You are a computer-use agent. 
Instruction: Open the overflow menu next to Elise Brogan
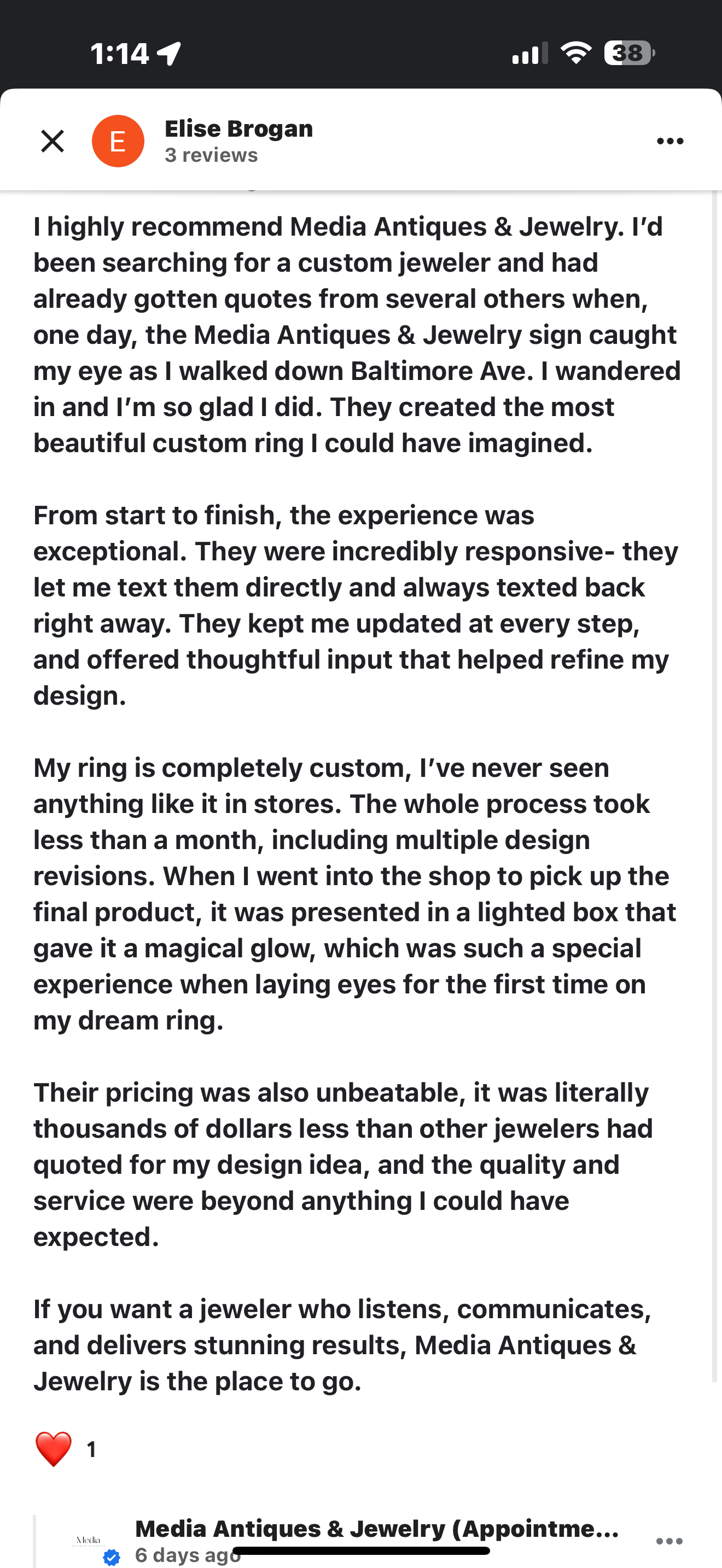point(669,141)
